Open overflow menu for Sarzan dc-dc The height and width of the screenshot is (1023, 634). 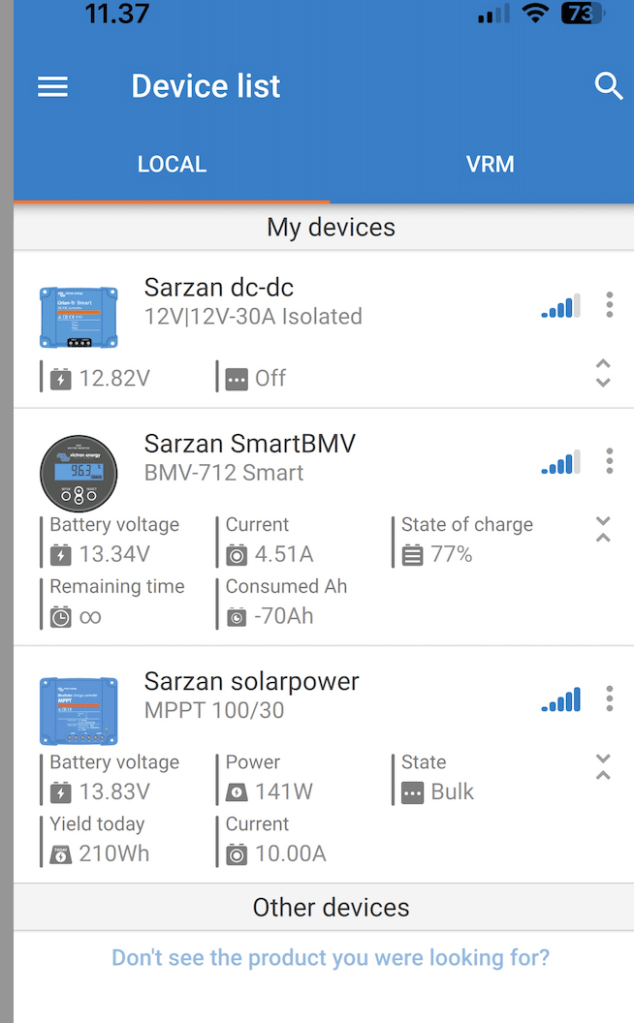[x=609, y=305]
